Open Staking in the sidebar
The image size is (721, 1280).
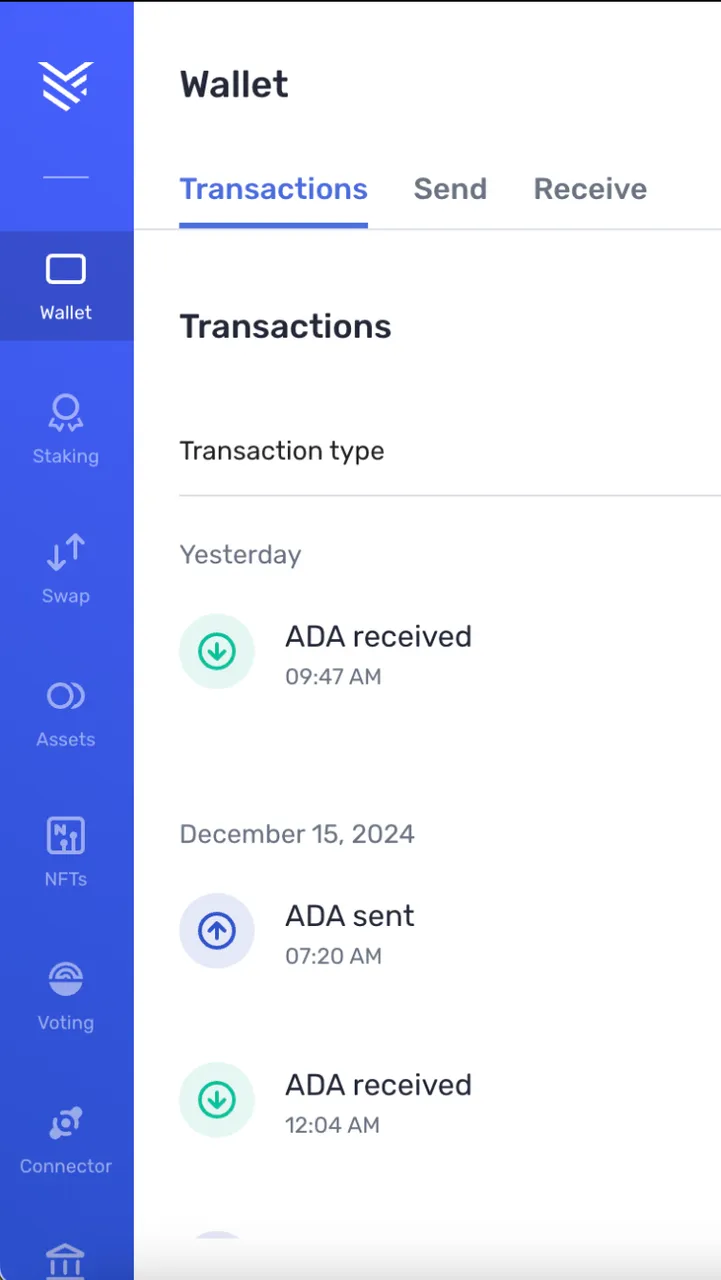[66, 429]
